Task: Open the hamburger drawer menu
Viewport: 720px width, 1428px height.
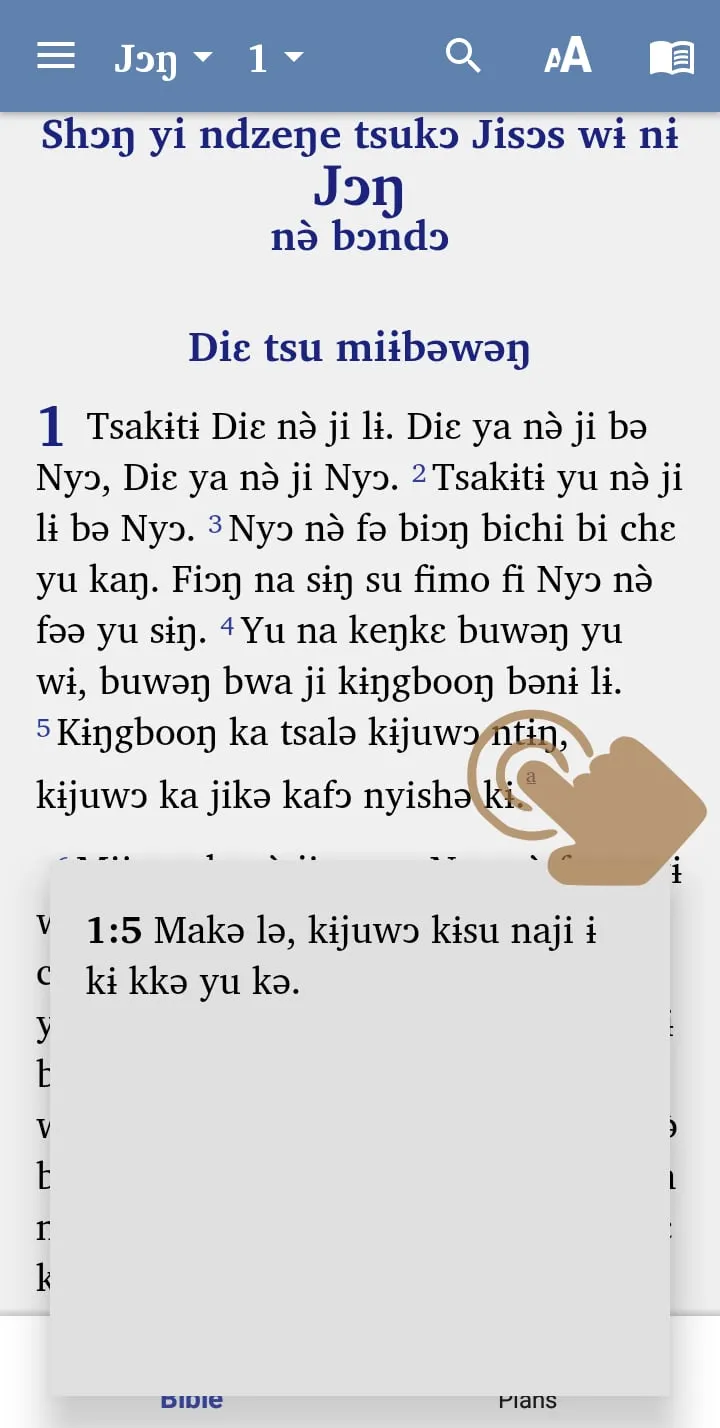Action: (56, 56)
